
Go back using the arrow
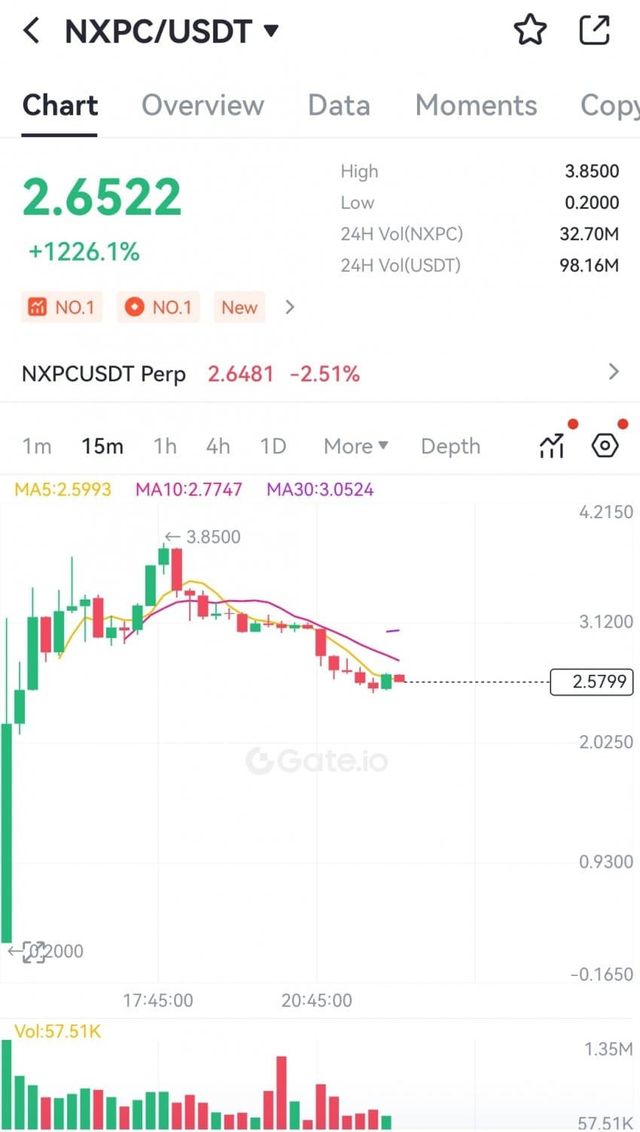[x=32, y=31]
